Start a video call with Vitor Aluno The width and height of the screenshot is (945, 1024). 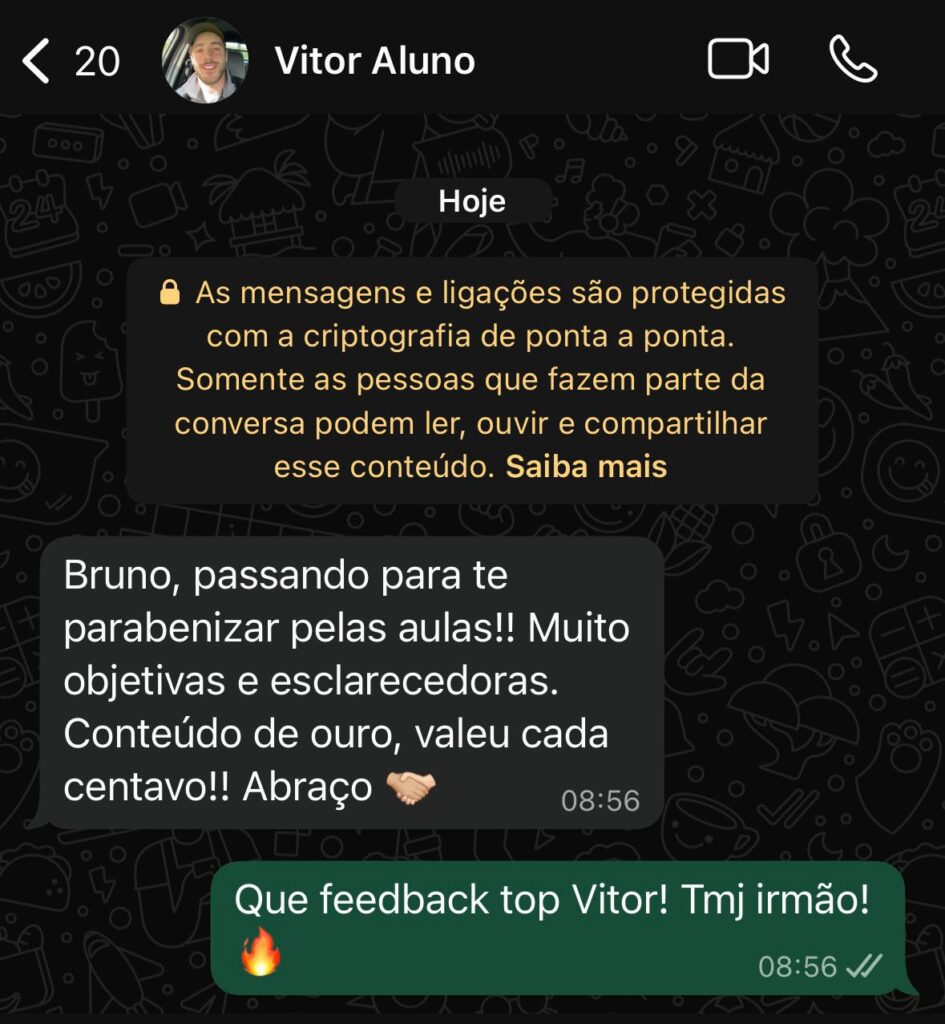(738, 60)
